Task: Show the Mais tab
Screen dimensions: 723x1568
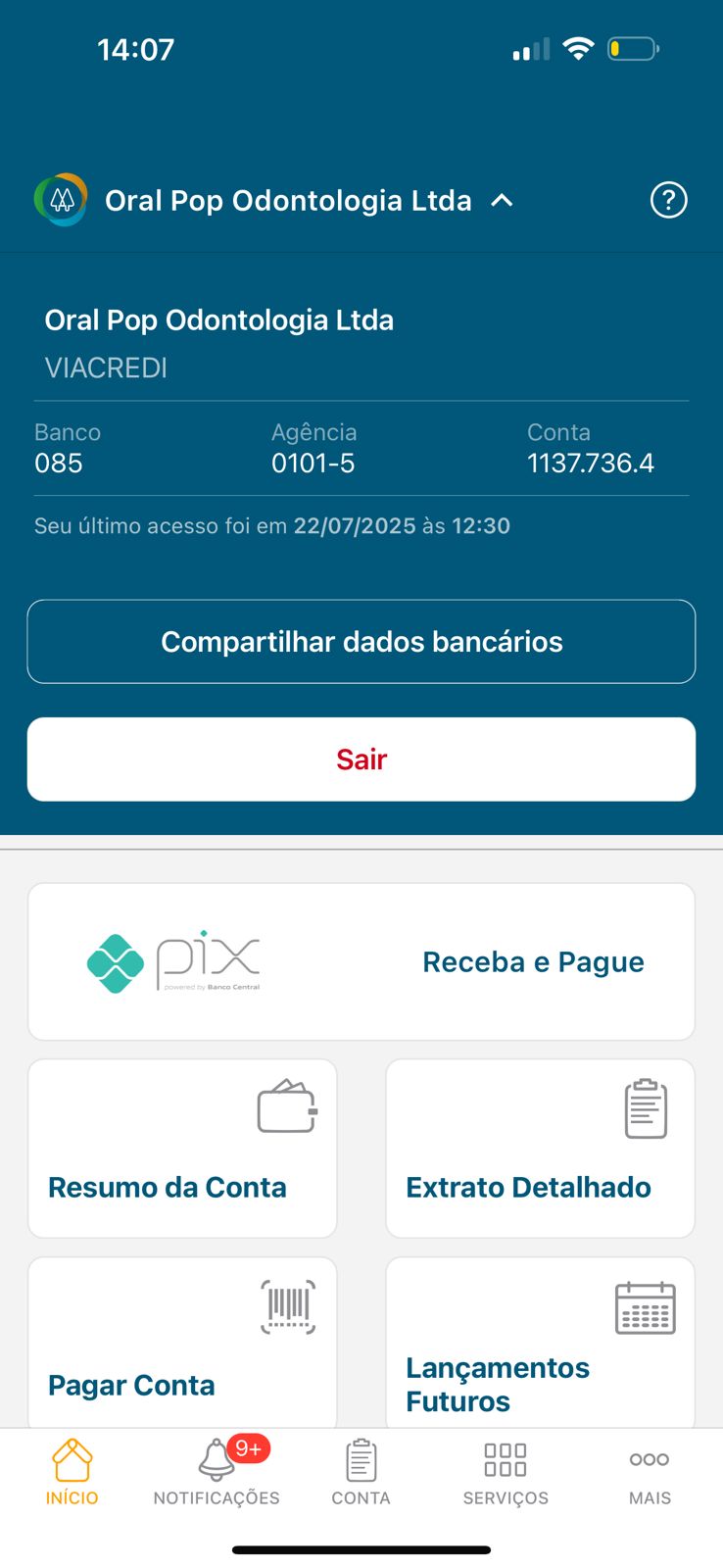Action: pyautogui.click(x=650, y=1472)
